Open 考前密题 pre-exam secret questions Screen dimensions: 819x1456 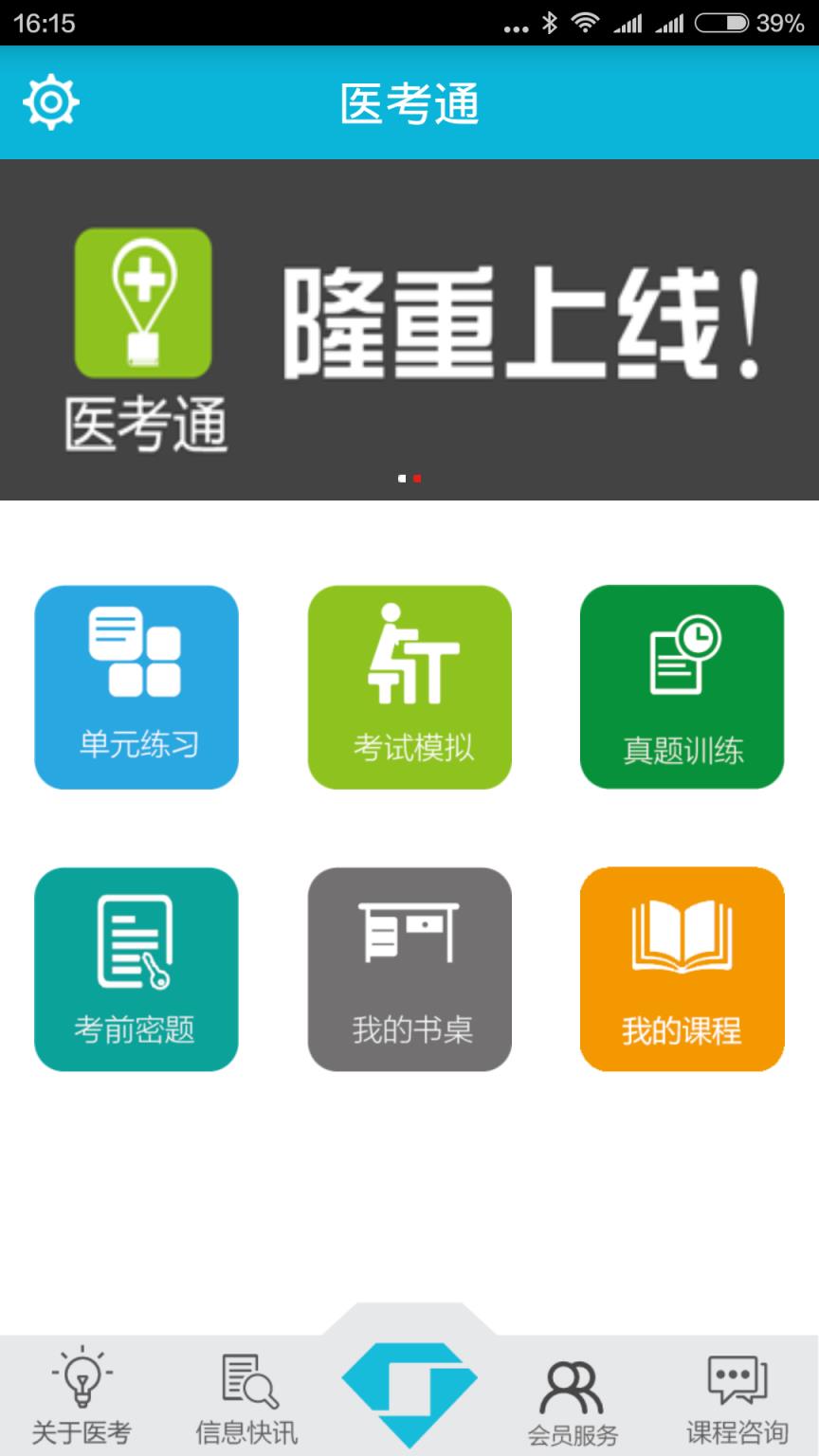[x=136, y=969]
